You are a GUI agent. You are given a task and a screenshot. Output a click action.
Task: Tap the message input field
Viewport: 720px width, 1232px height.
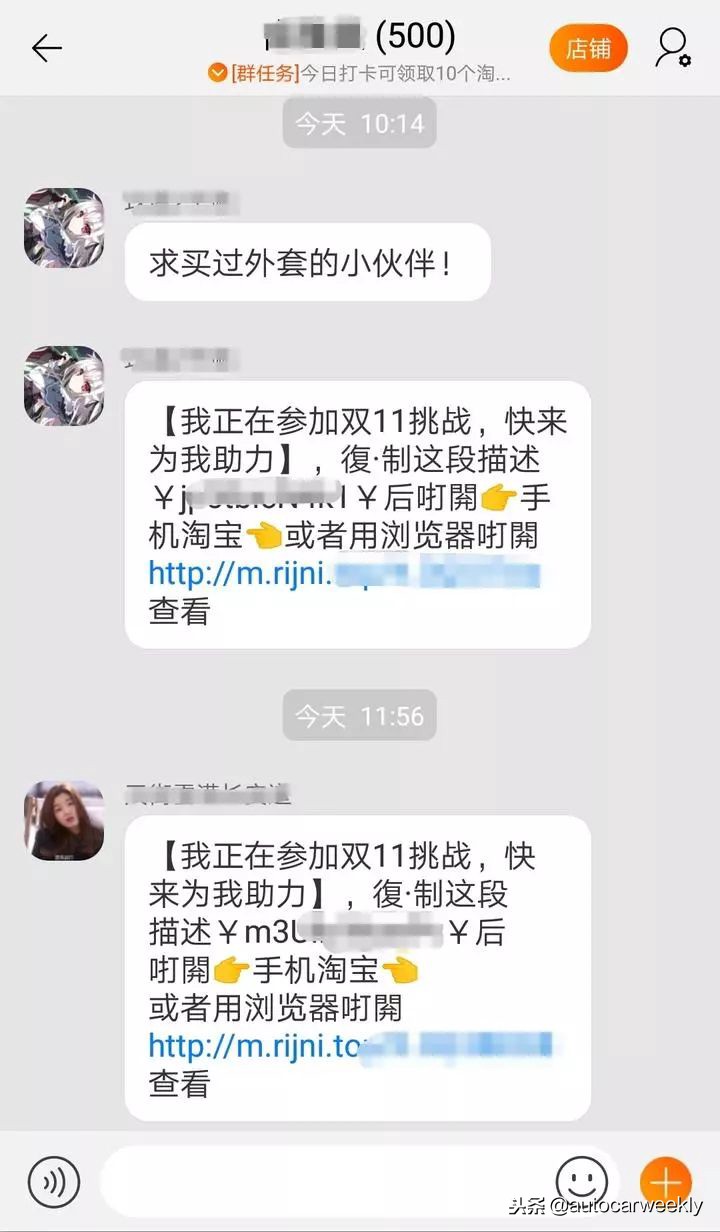pyautogui.click(x=320, y=1180)
